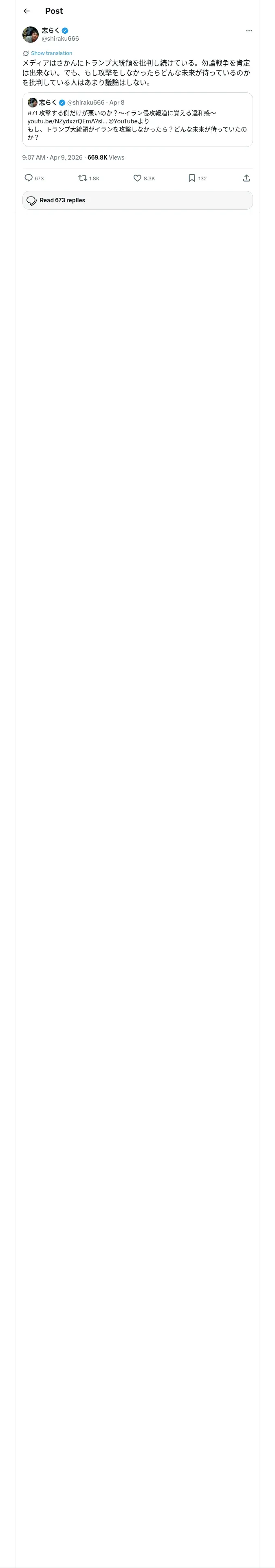The height and width of the screenshot is (1568, 275).
Task: Tap Show translation link
Action: pyautogui.click(x=51, y=54)
